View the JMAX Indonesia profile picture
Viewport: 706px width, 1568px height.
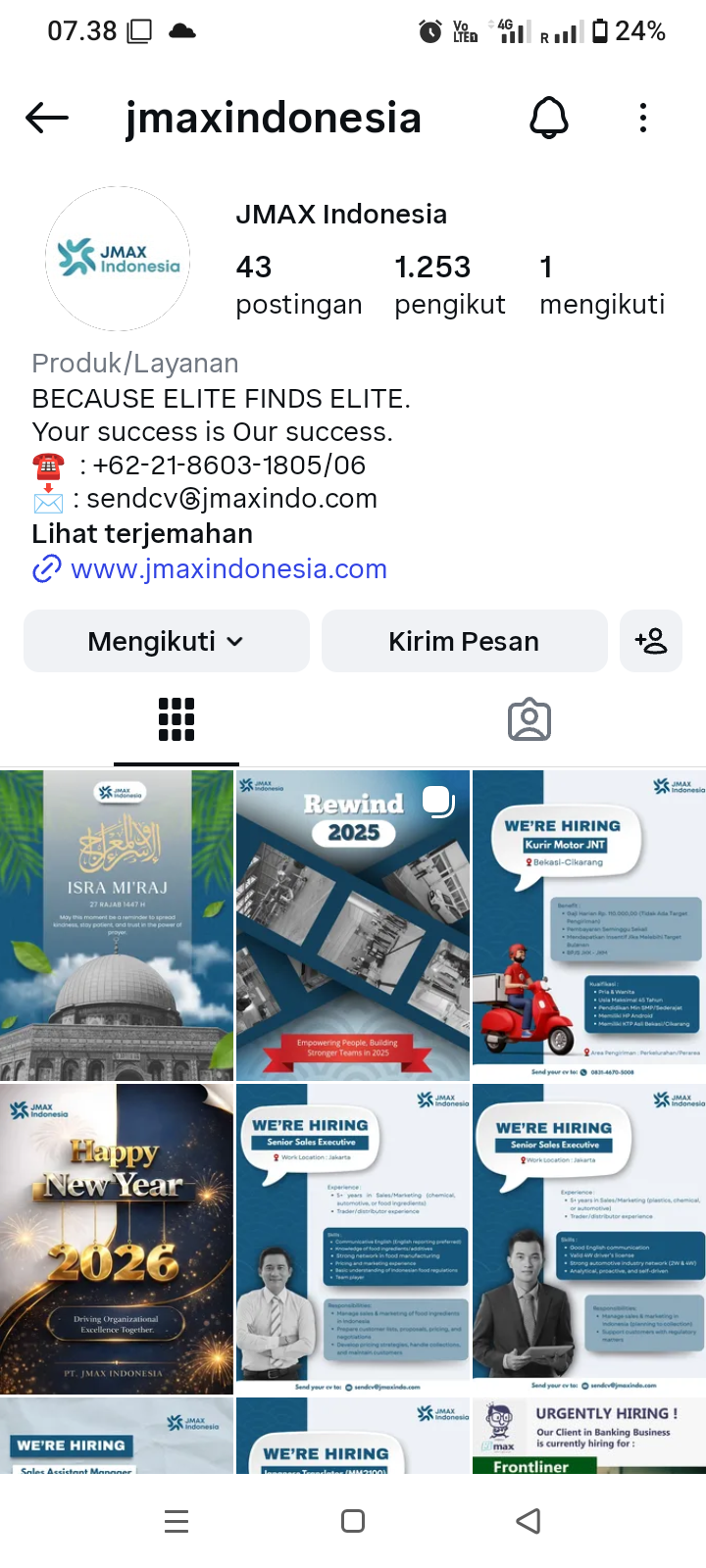[118, 259]
